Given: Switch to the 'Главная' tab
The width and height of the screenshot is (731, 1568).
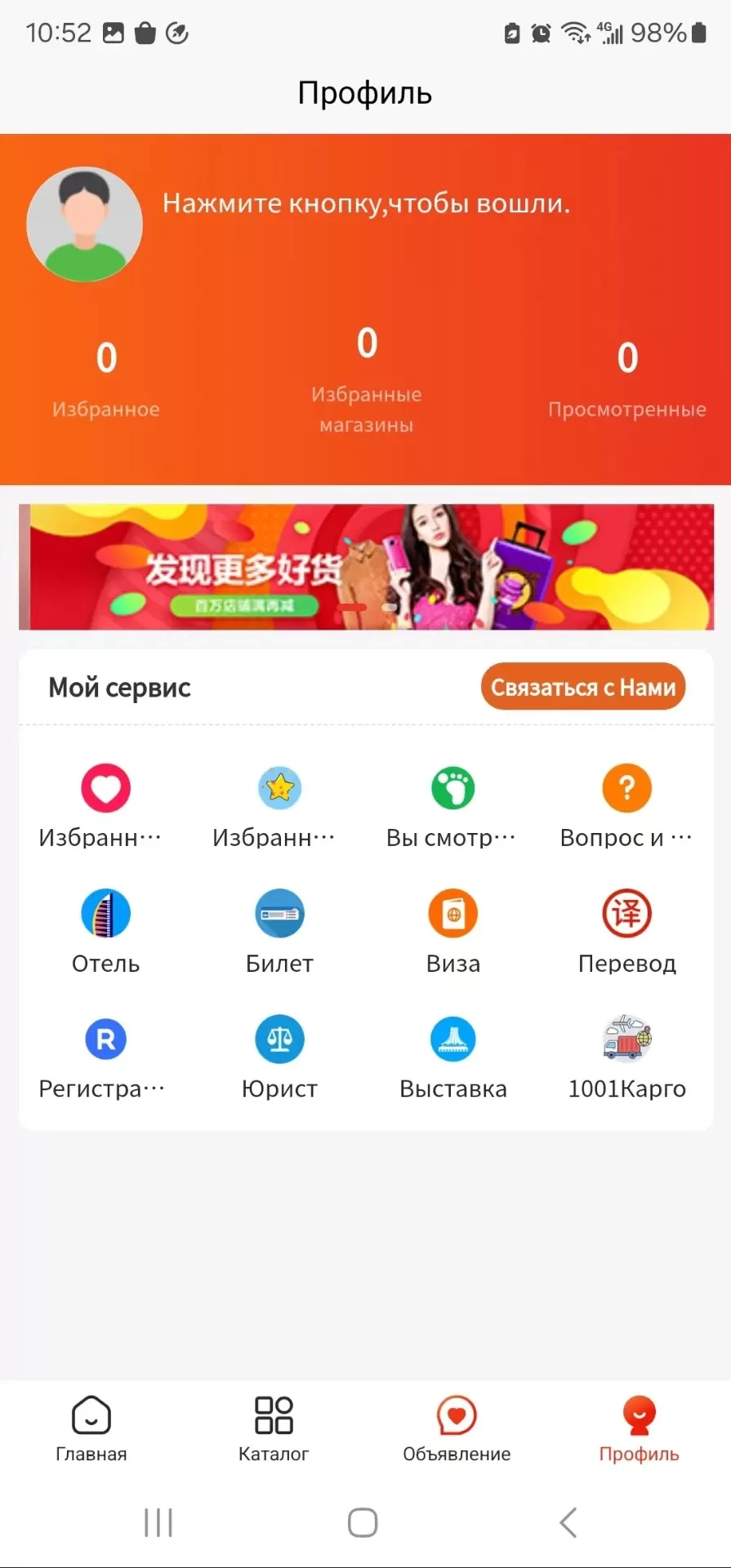Looking at the screenshot, I should [91, 1428].
